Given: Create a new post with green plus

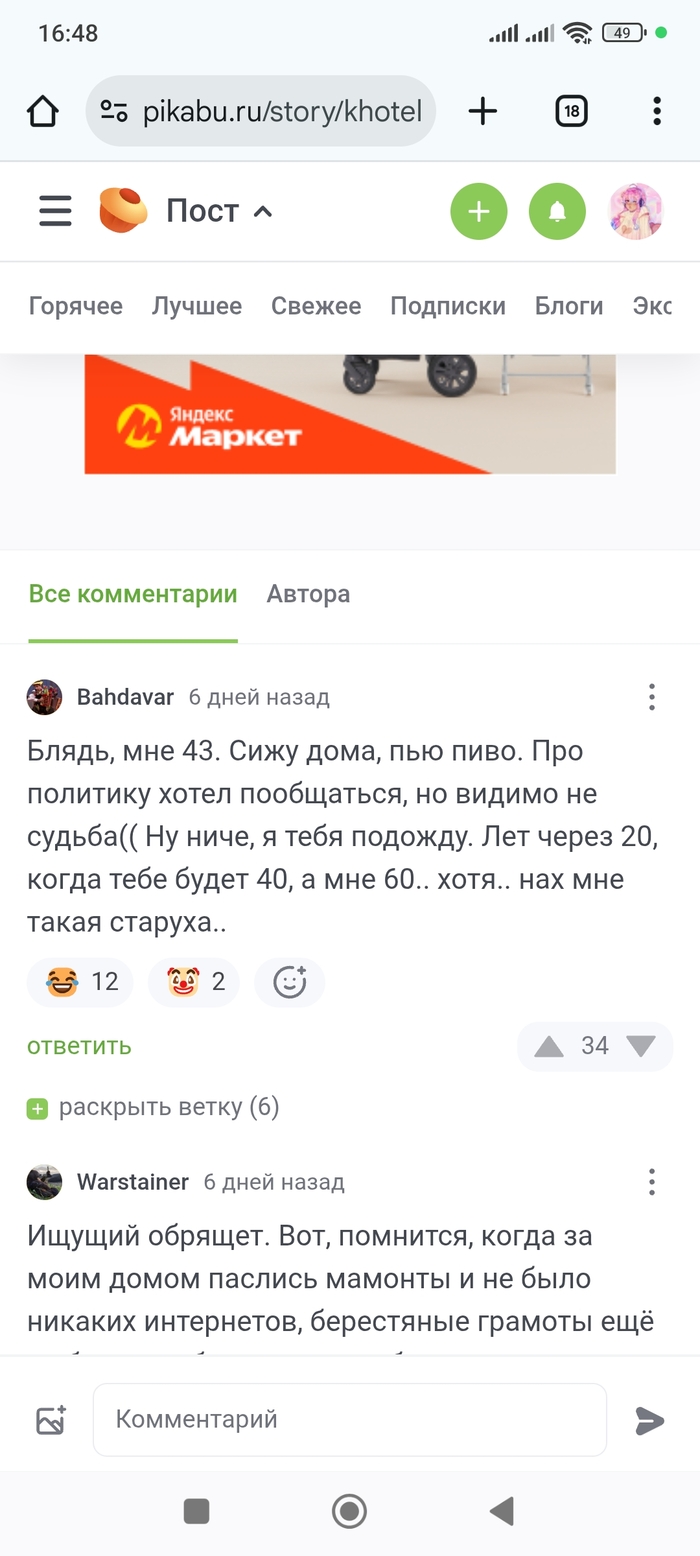Looking at the screenshot, I should (478, 211).
